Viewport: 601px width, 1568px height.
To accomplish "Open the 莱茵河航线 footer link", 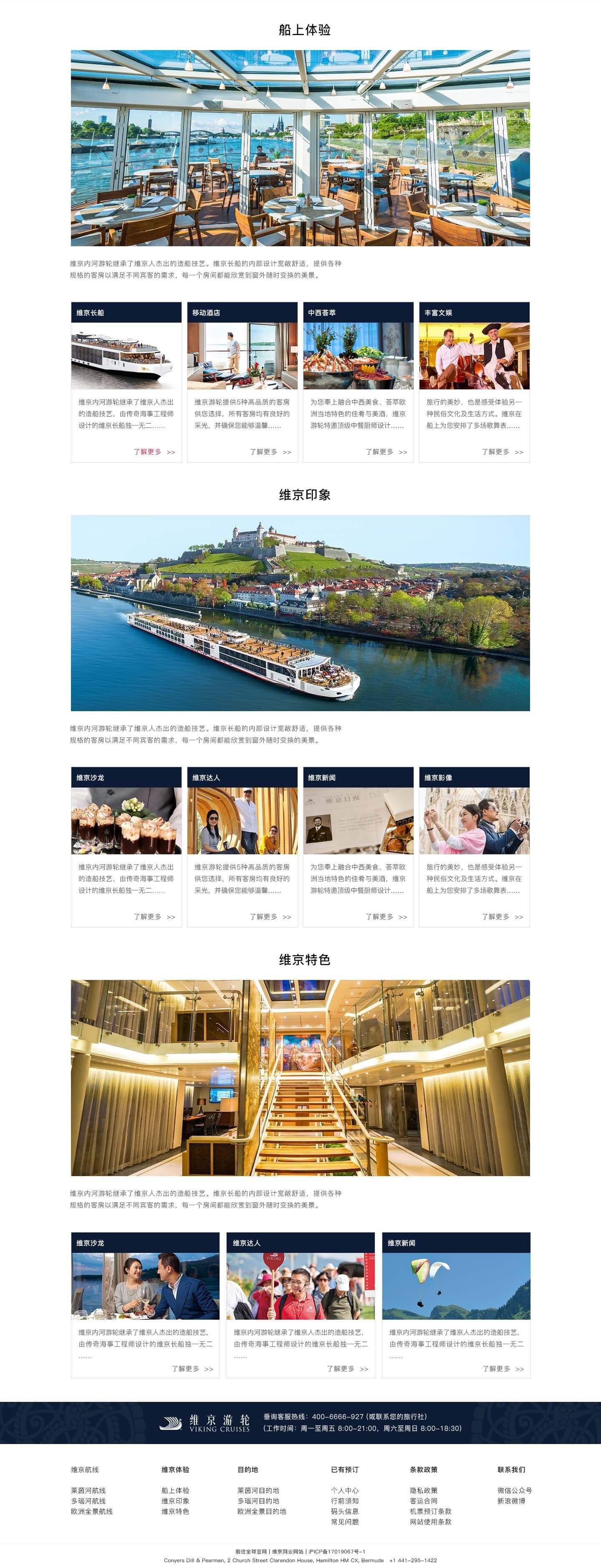I will click(88, 1490).
